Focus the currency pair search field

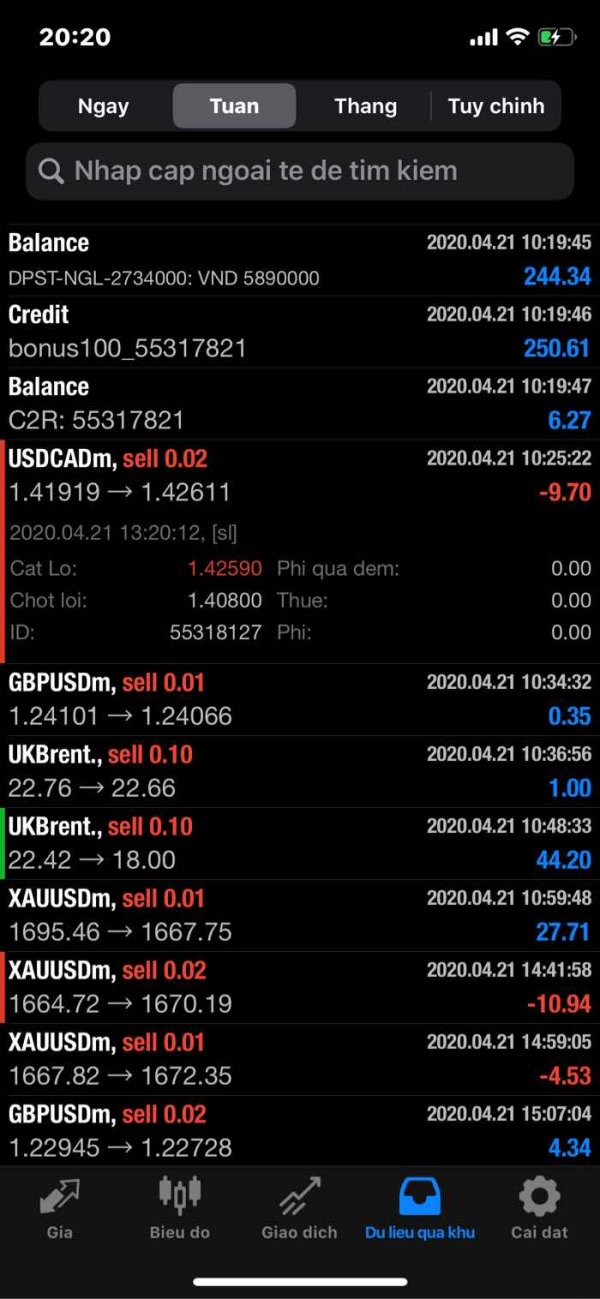(x=300, y=171)
